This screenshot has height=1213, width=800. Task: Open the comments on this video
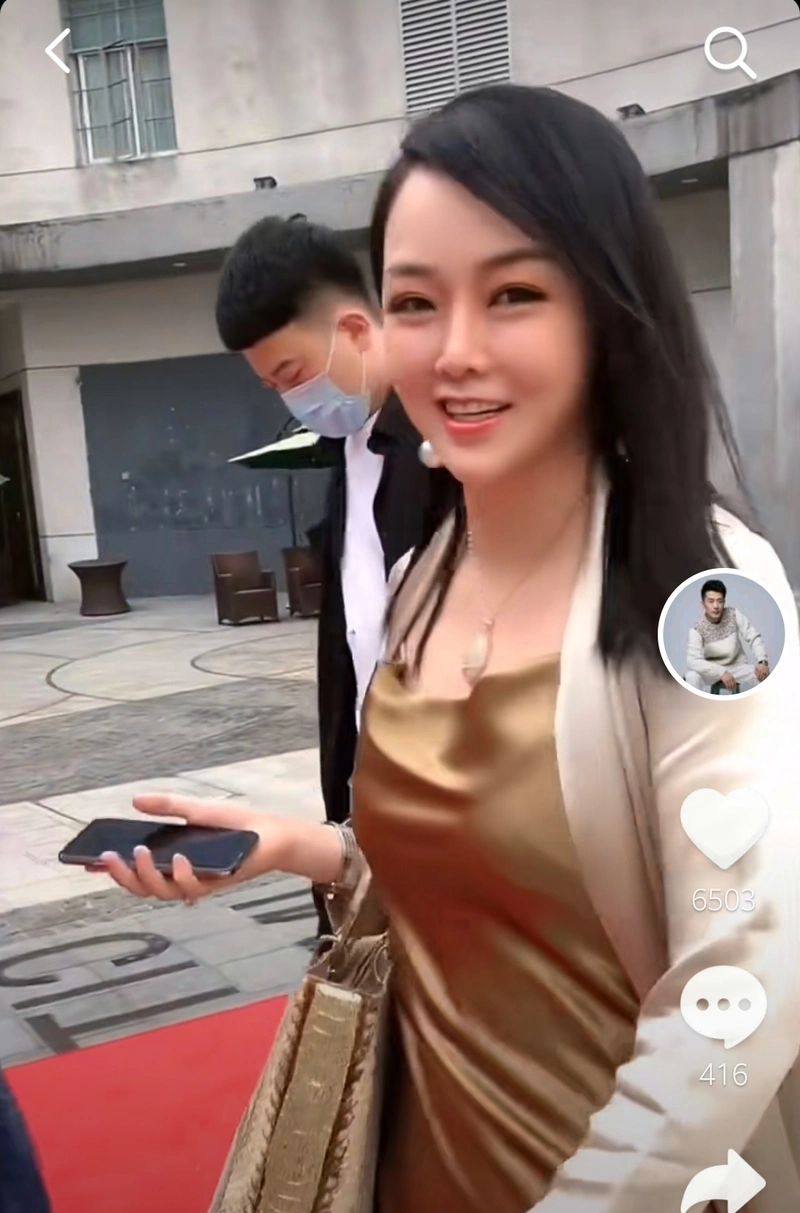724,1006
